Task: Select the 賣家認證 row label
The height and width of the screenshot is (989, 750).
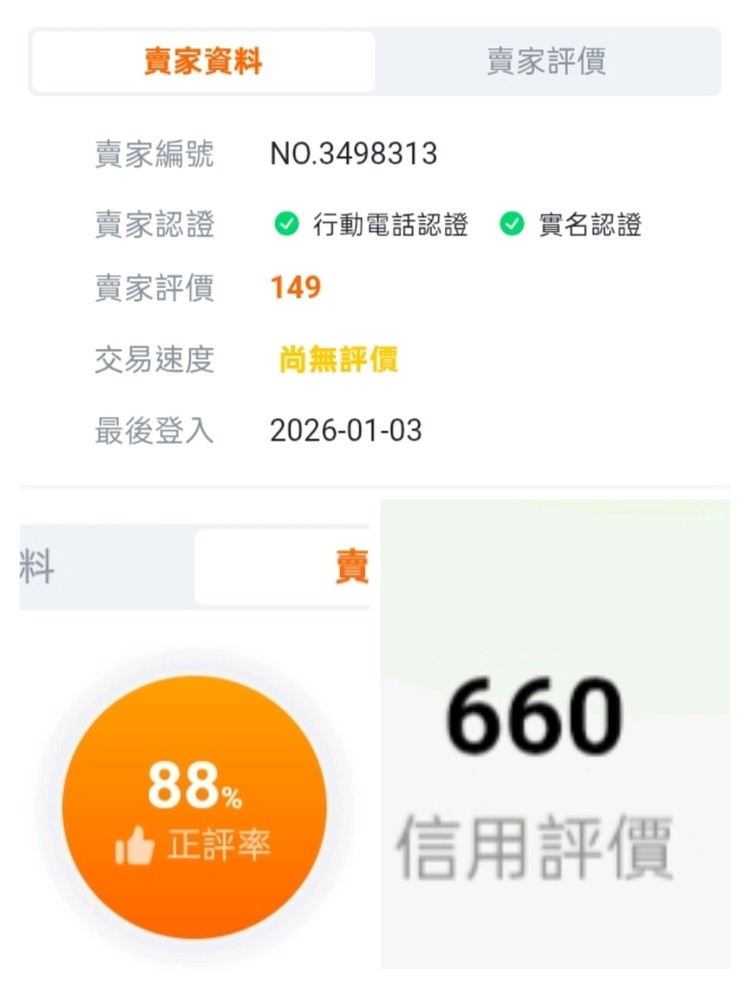Action: [152, 225]
